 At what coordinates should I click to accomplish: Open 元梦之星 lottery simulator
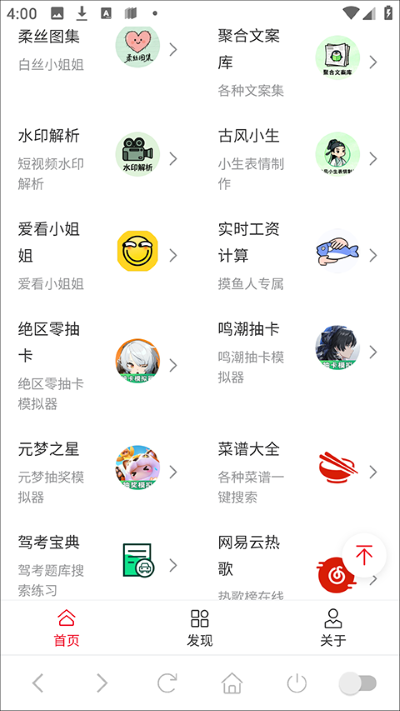[98, 472]
